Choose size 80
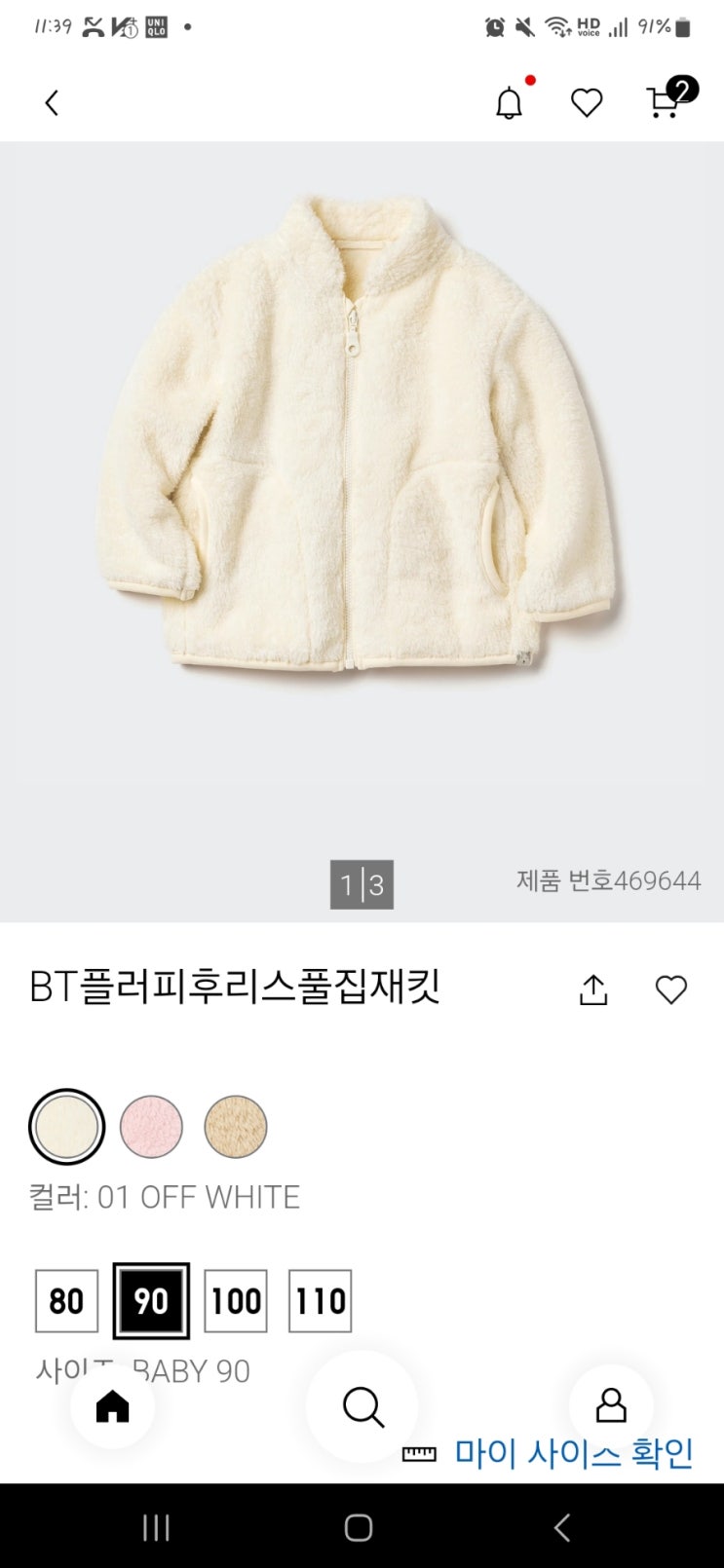The height and width of the screenshot is (1568, 724). (66, 1300)
